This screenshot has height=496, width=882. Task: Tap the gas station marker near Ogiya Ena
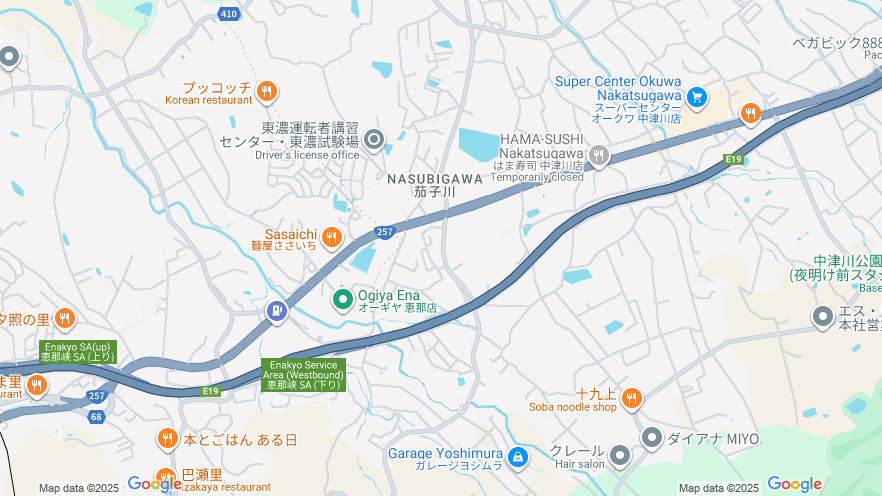pos(277,311)
